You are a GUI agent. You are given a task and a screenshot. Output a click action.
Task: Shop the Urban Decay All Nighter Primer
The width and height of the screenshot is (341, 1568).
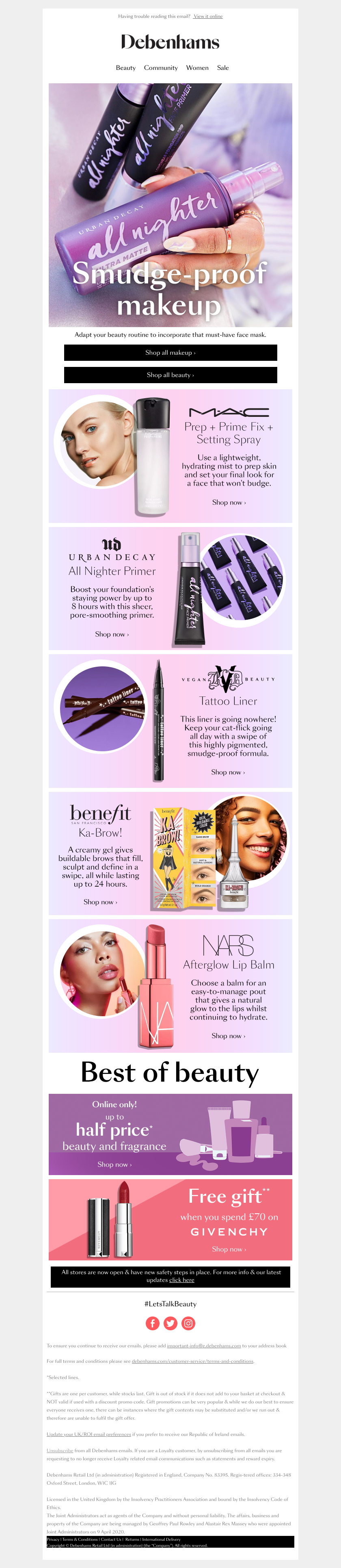coord(112,634)
